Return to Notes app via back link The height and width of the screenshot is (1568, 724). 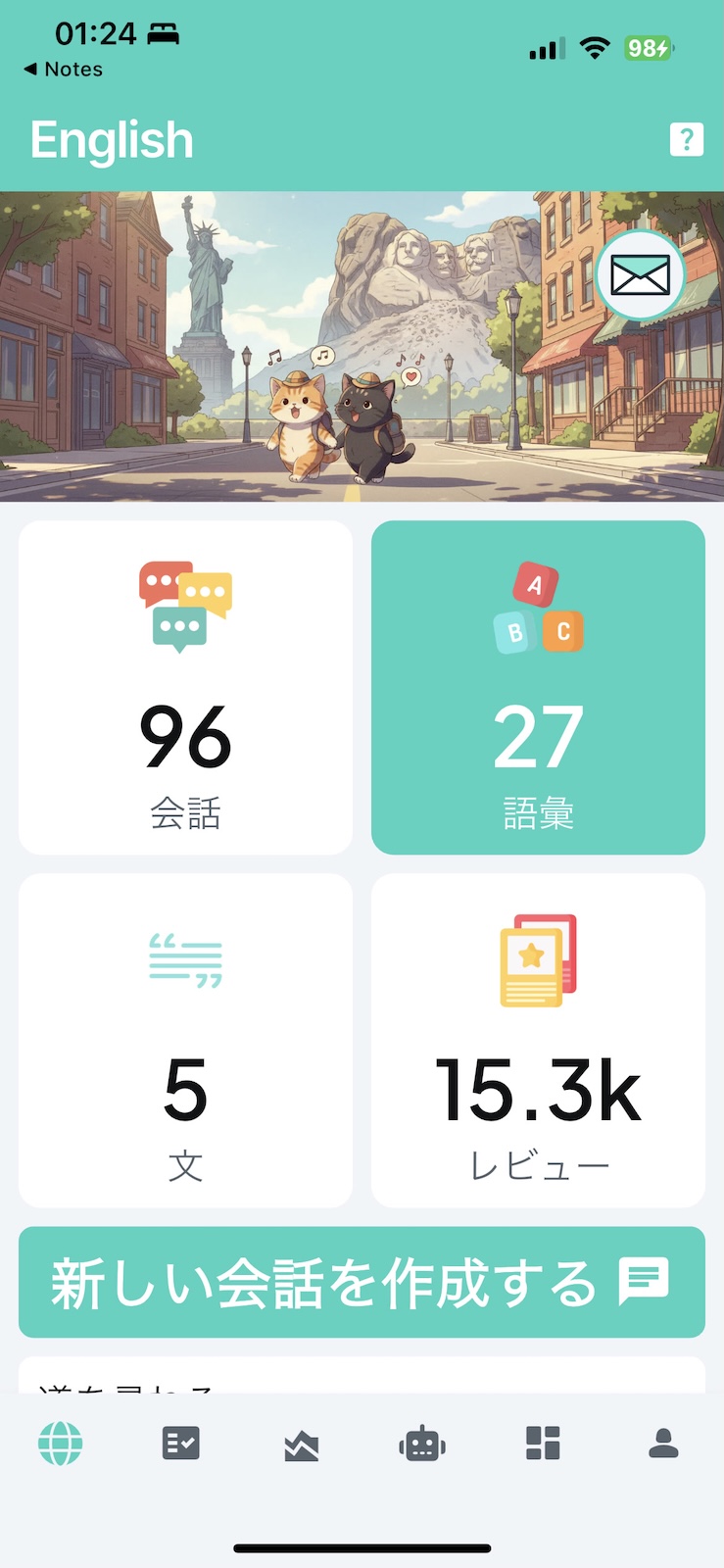click(x=64, y=70)
